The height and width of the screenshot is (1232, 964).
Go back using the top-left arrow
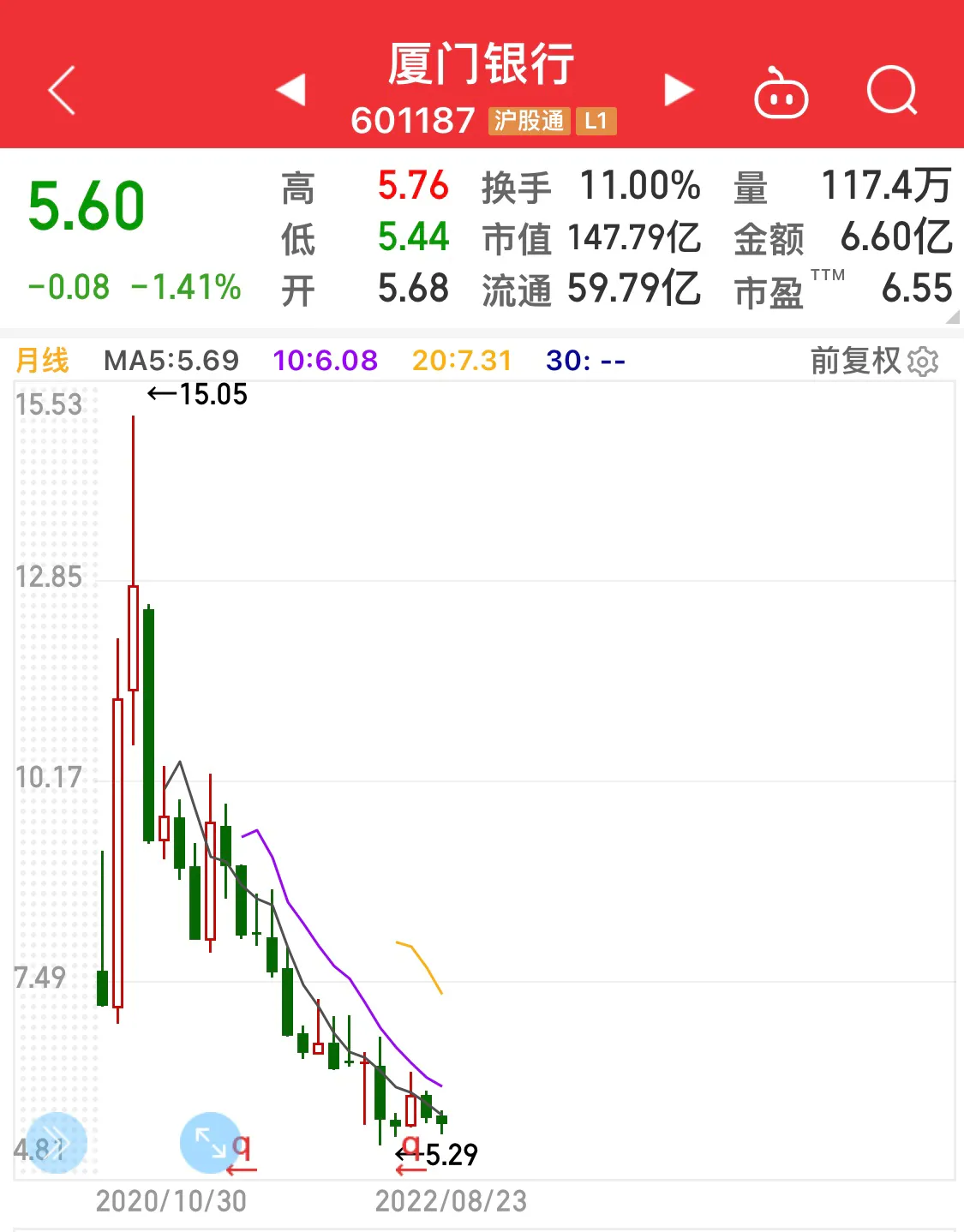point(63,90)
